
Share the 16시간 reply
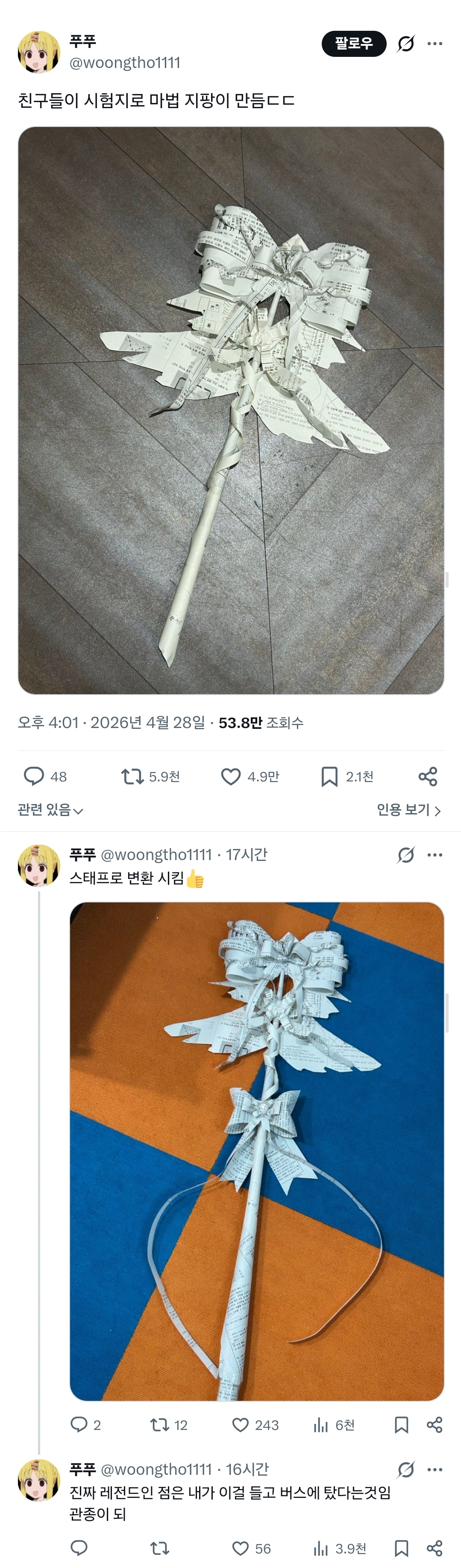click(434, 1548)
